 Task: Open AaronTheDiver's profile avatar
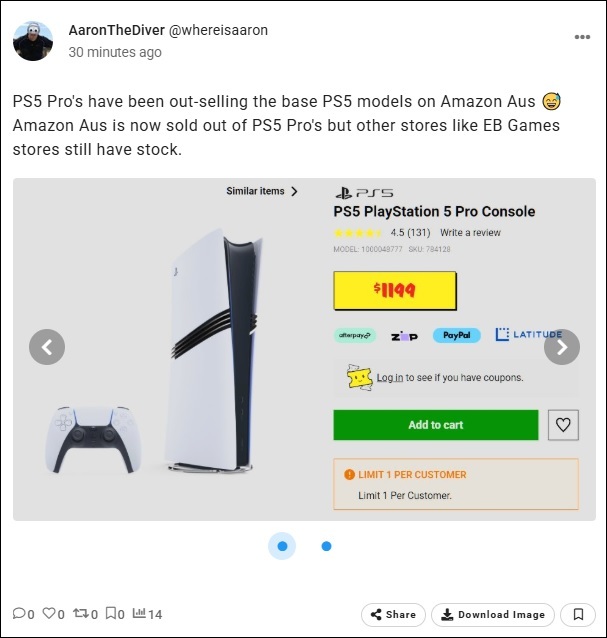click(x=33, y=40)
